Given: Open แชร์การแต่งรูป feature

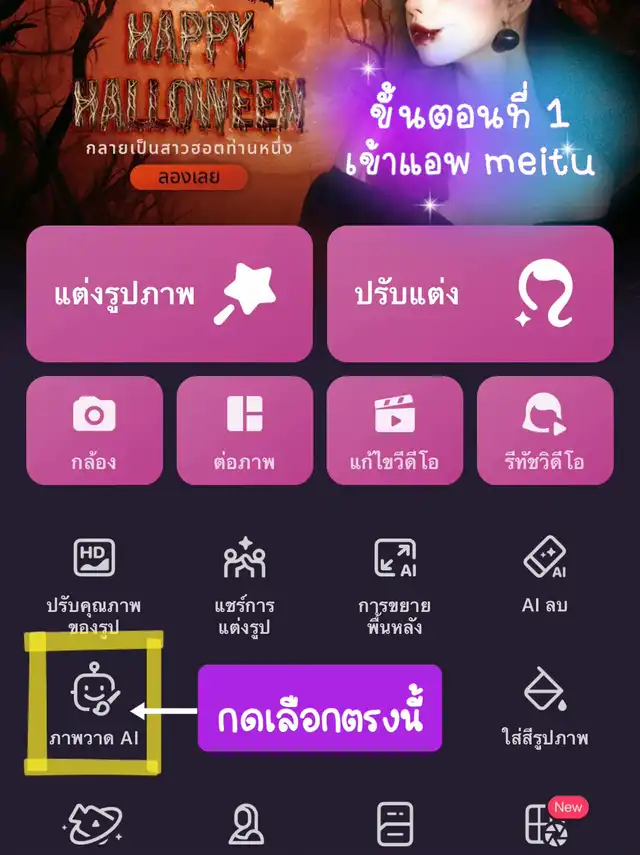Looking at the screenshot, I should click(x=244, y=585).
